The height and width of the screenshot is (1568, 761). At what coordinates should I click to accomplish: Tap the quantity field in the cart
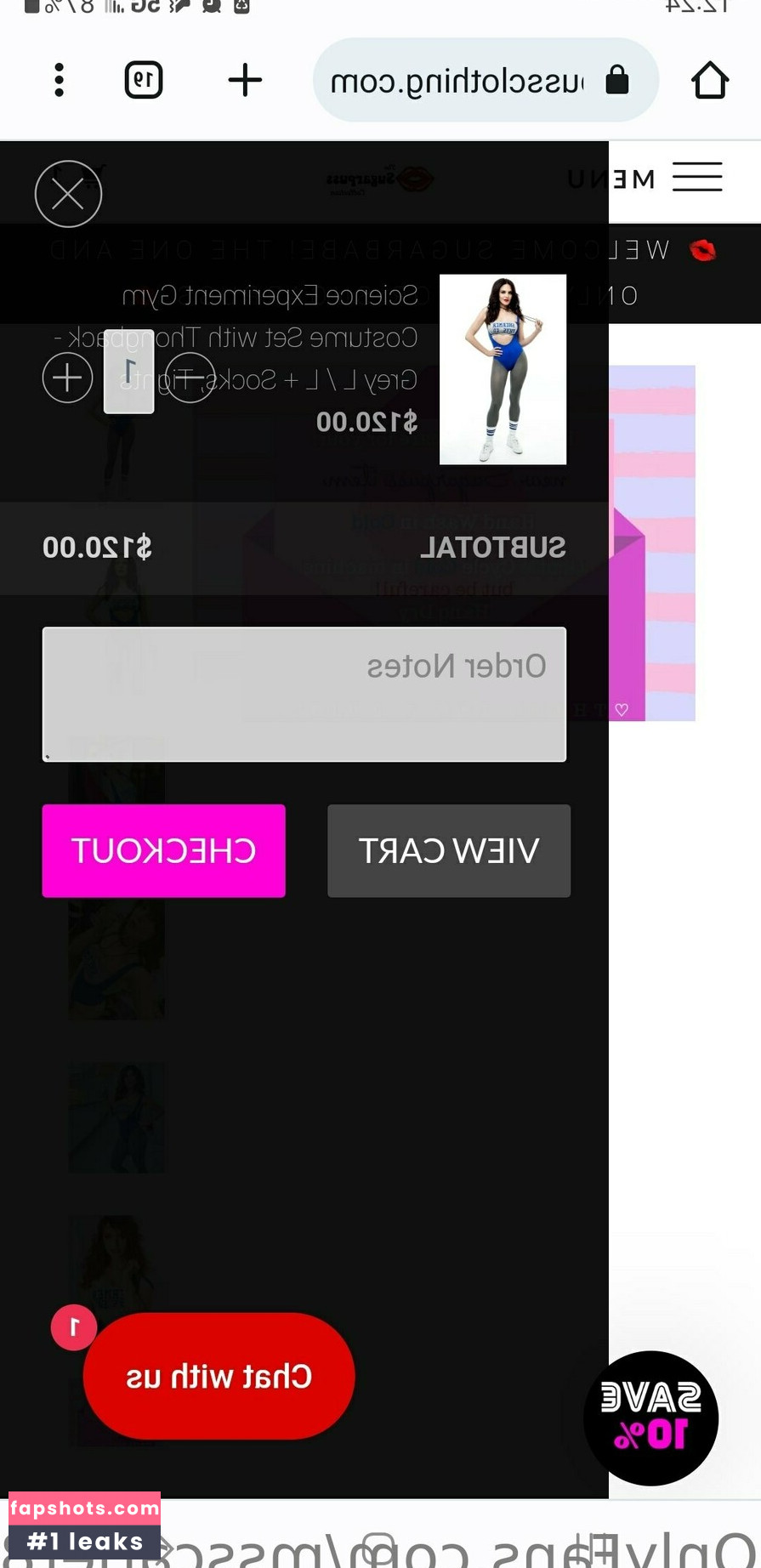[129, 372]
